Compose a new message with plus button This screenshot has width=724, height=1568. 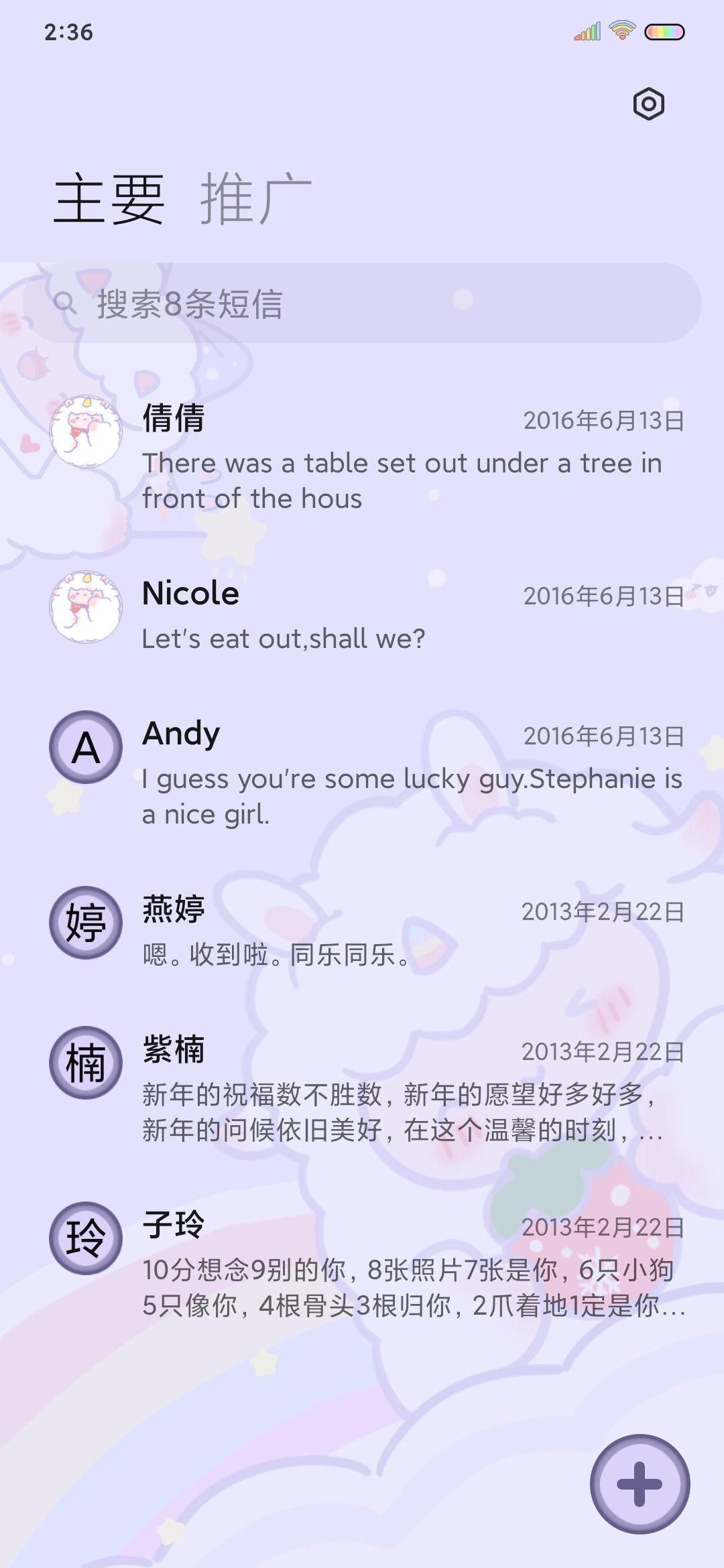tap(640, 1484)
